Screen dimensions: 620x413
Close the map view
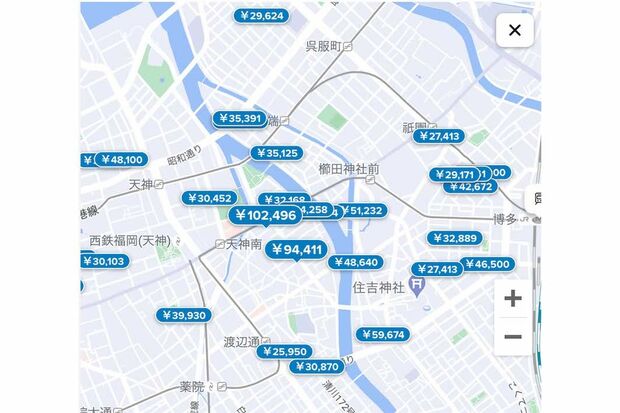coord(514,30)
